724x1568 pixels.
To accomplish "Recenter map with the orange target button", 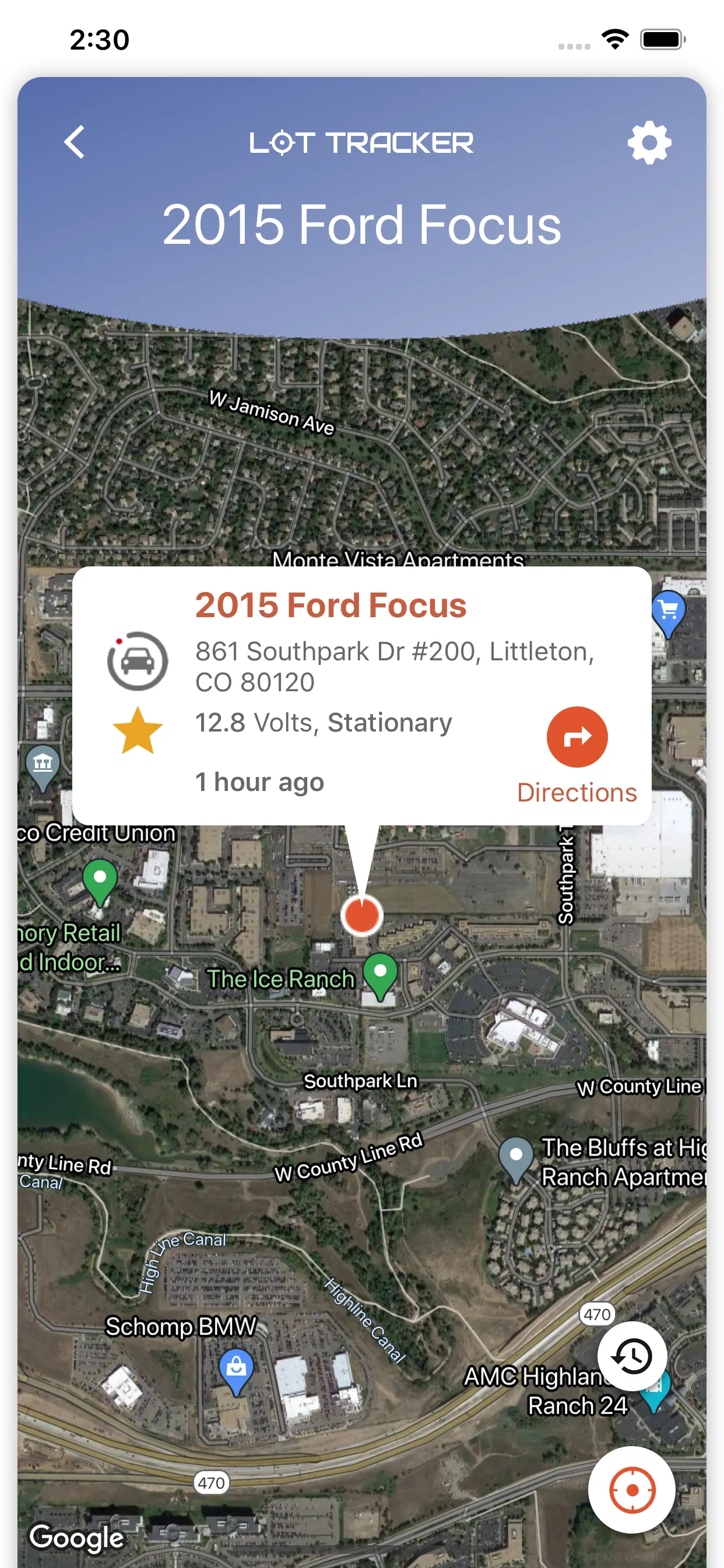I will pos(631,1489).
